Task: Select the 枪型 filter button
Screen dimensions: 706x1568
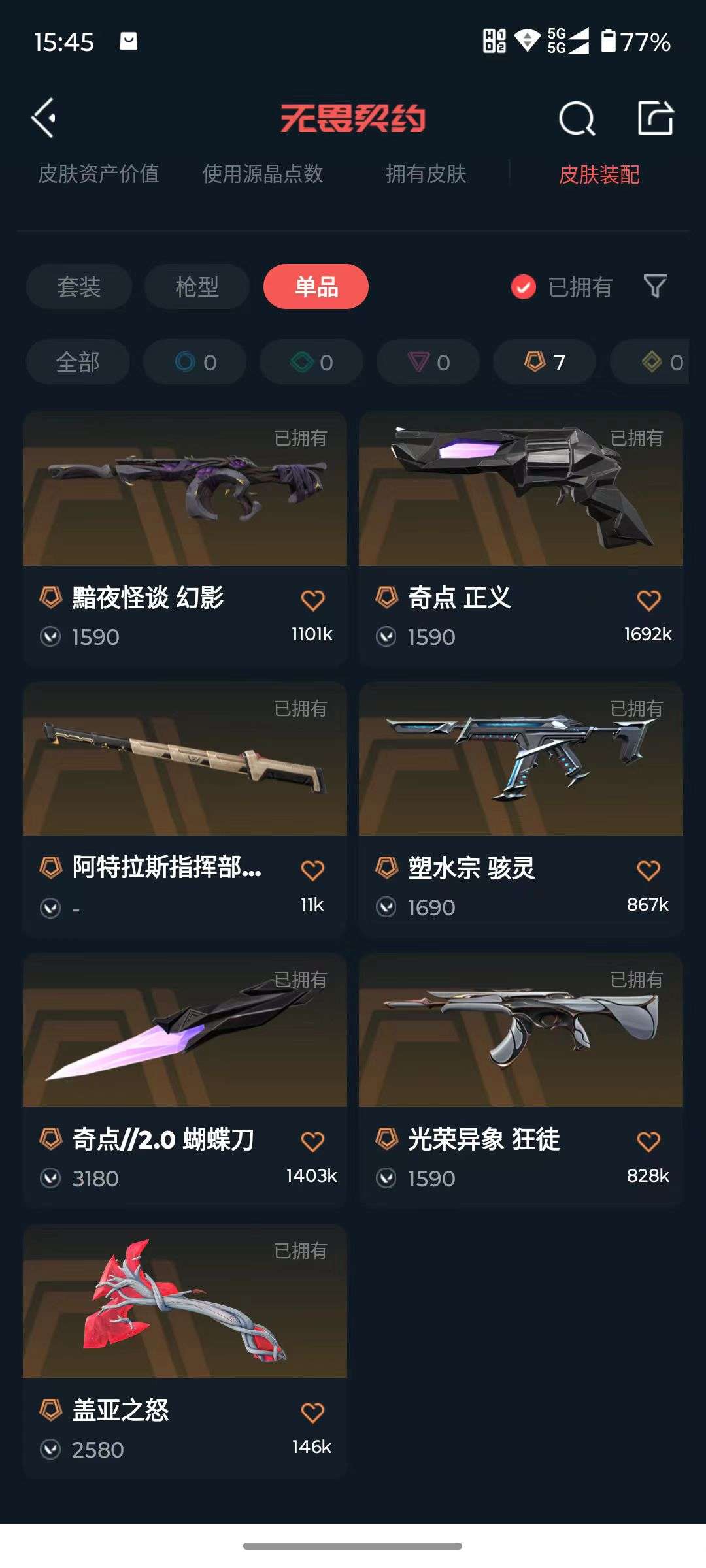Action: click(196, 286)
